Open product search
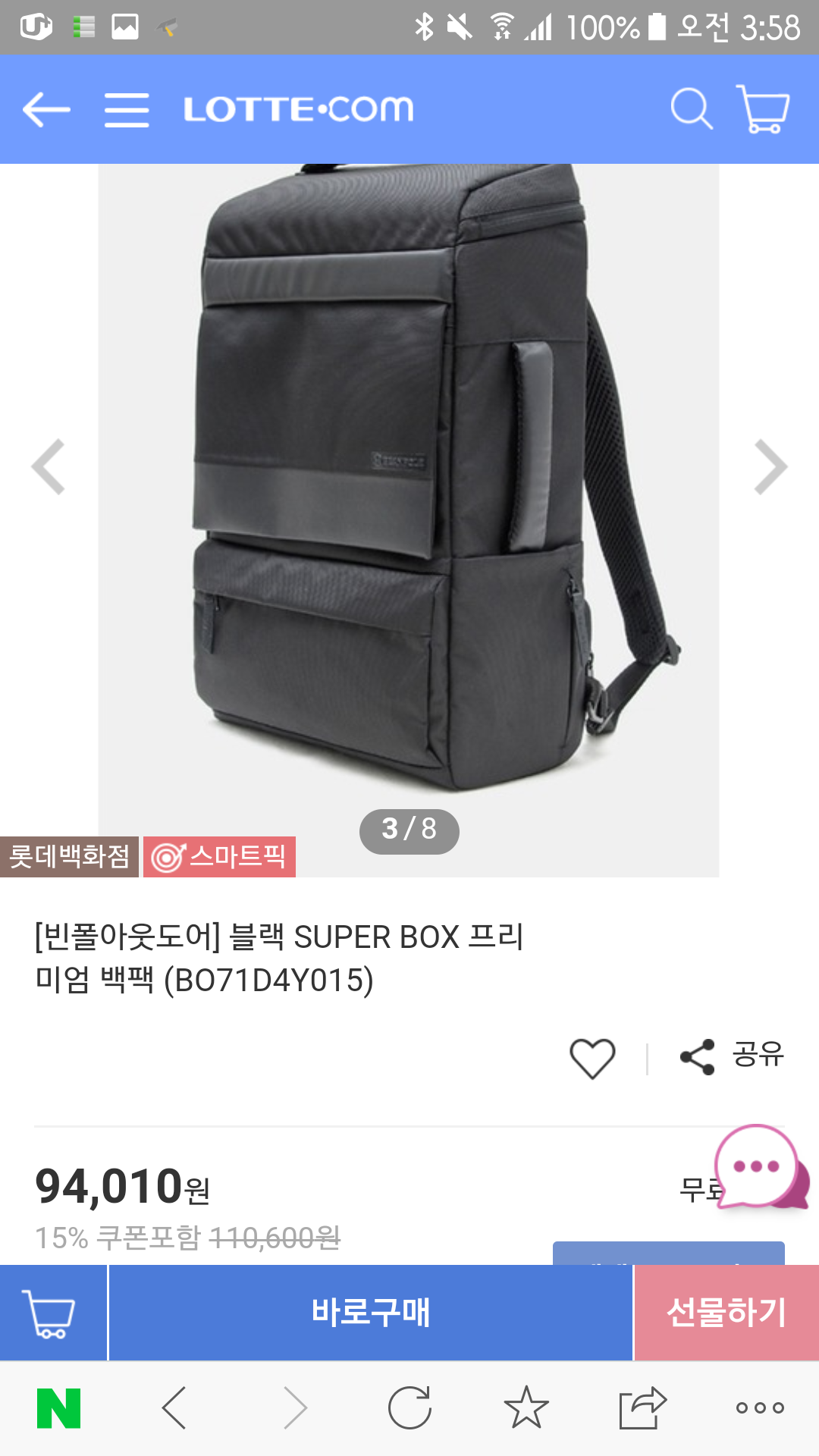This screenshot has width=819, height=1456. pos(691,110)
